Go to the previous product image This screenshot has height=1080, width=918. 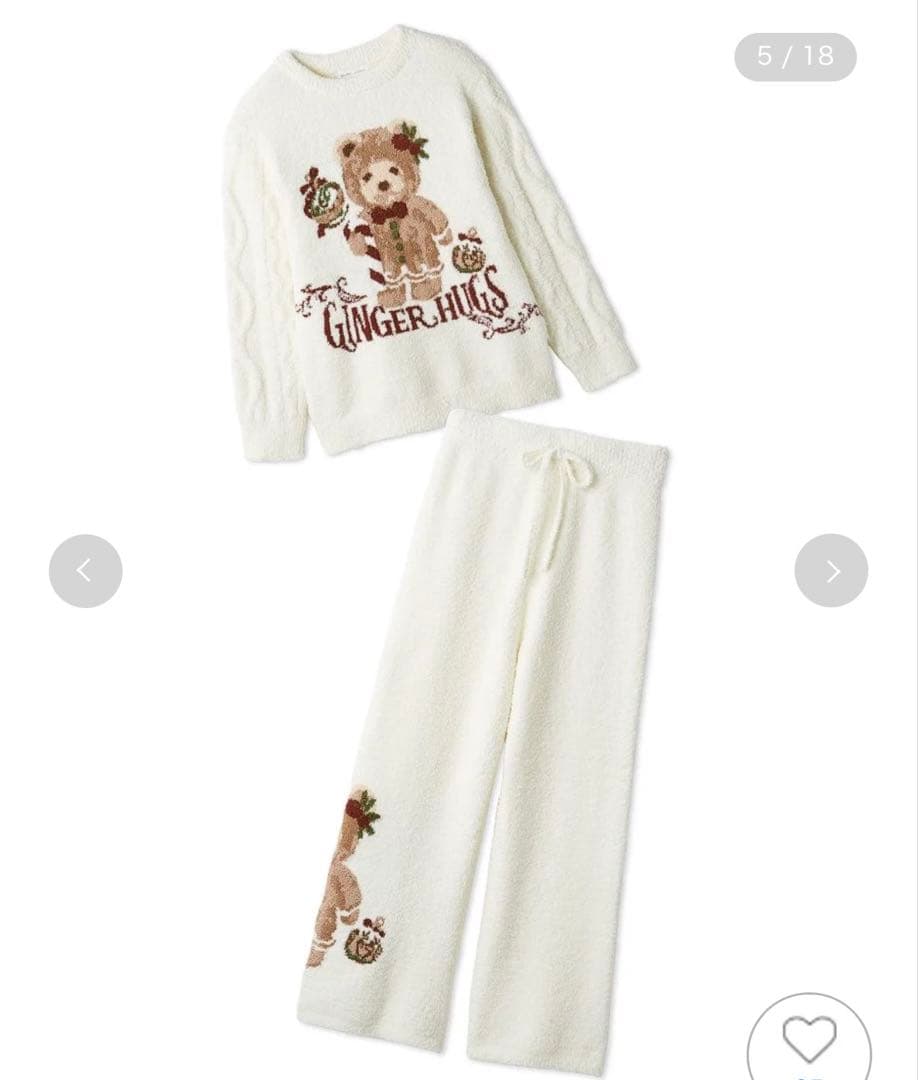[x=85, y=570]
